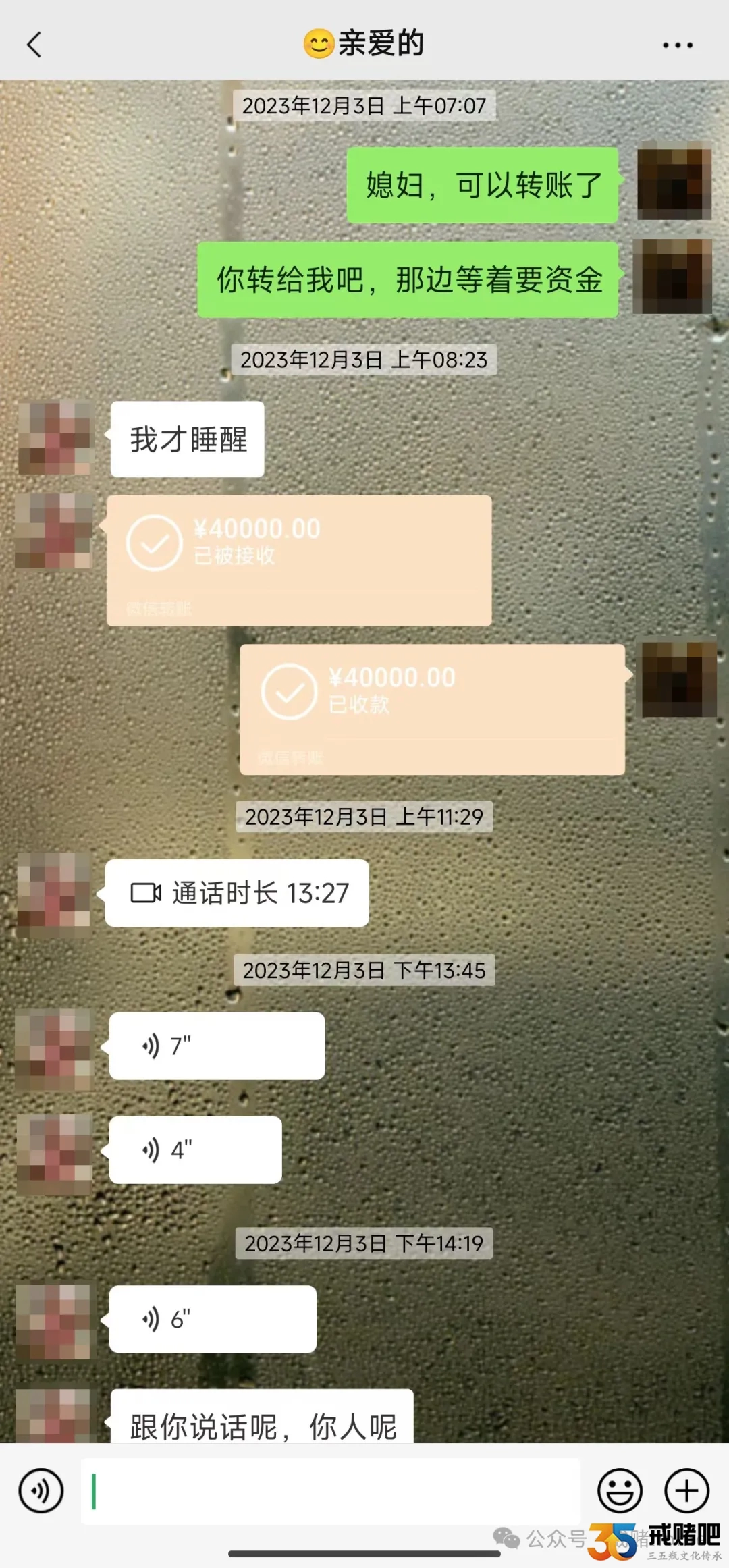Open the emoji sticker panel

619,1490
